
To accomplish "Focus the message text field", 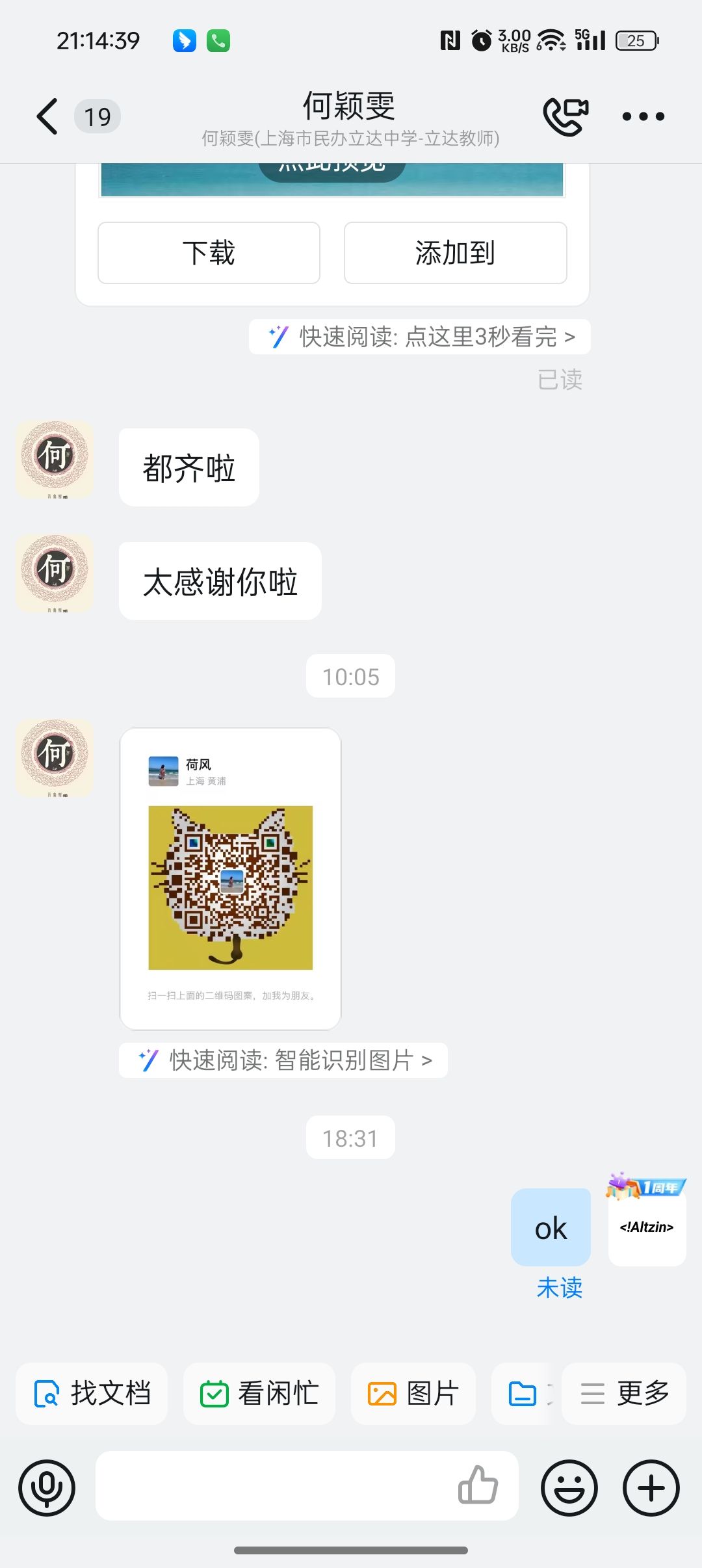I will pyautogui.click(x=273, y=1486).
